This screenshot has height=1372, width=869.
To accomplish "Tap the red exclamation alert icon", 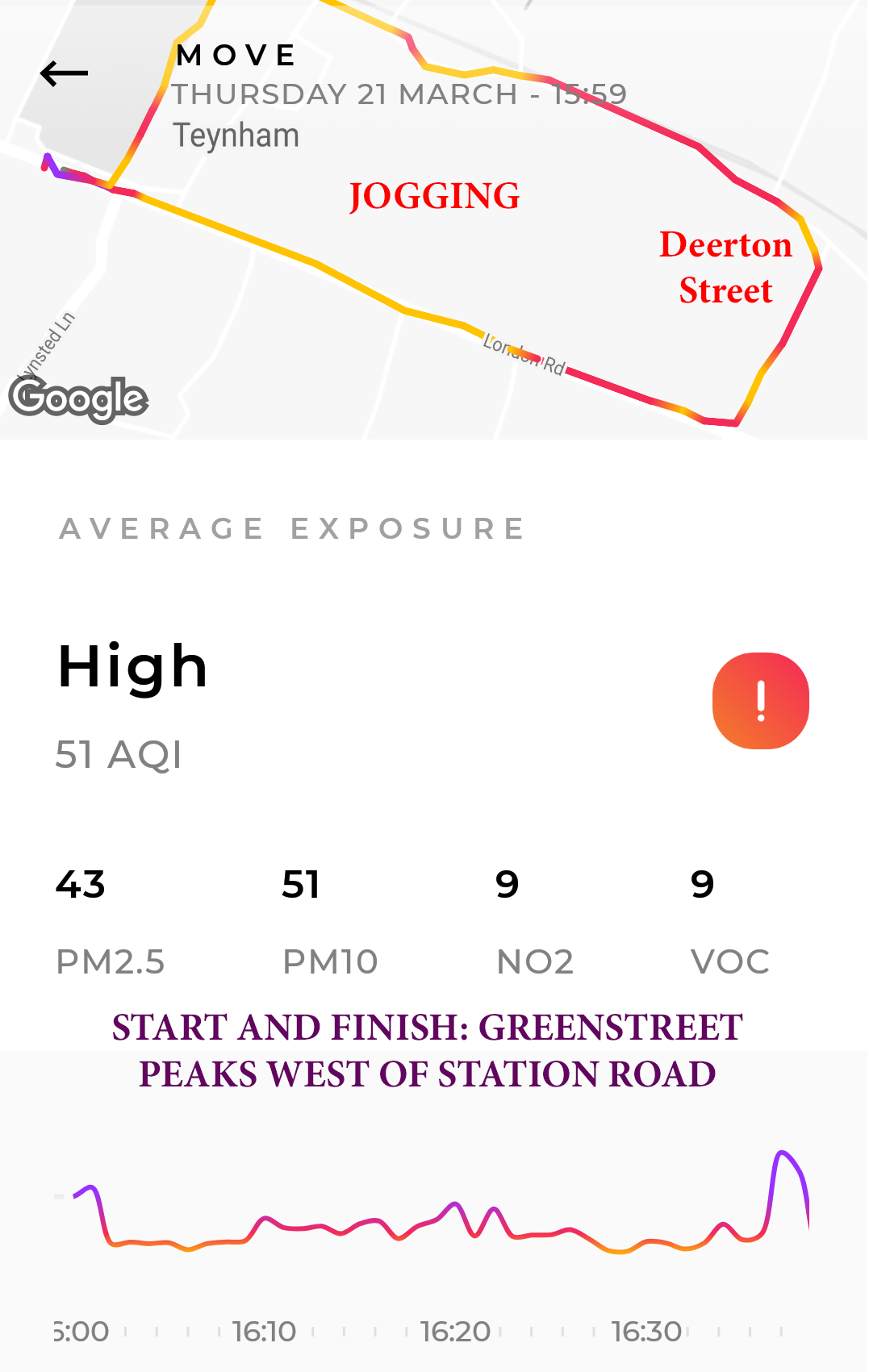I will point(760,700).
